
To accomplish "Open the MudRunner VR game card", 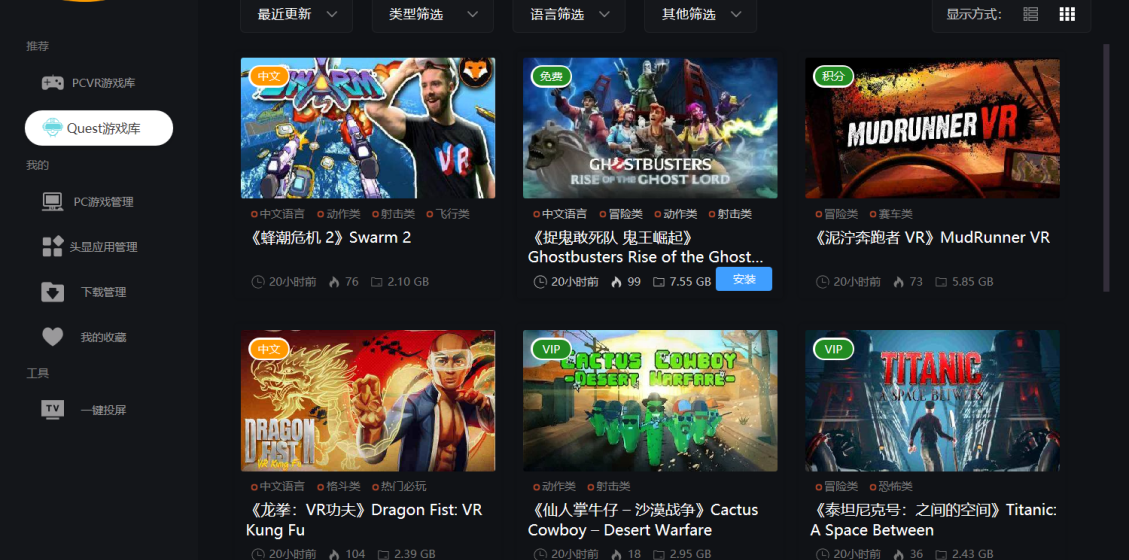I will [932, 128].
